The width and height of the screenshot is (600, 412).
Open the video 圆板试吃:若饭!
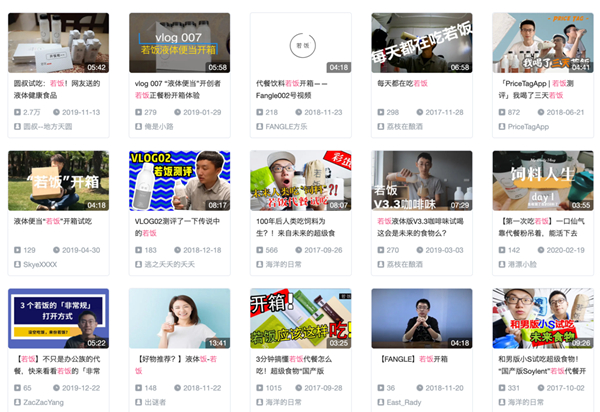click(x=58, y=43)
